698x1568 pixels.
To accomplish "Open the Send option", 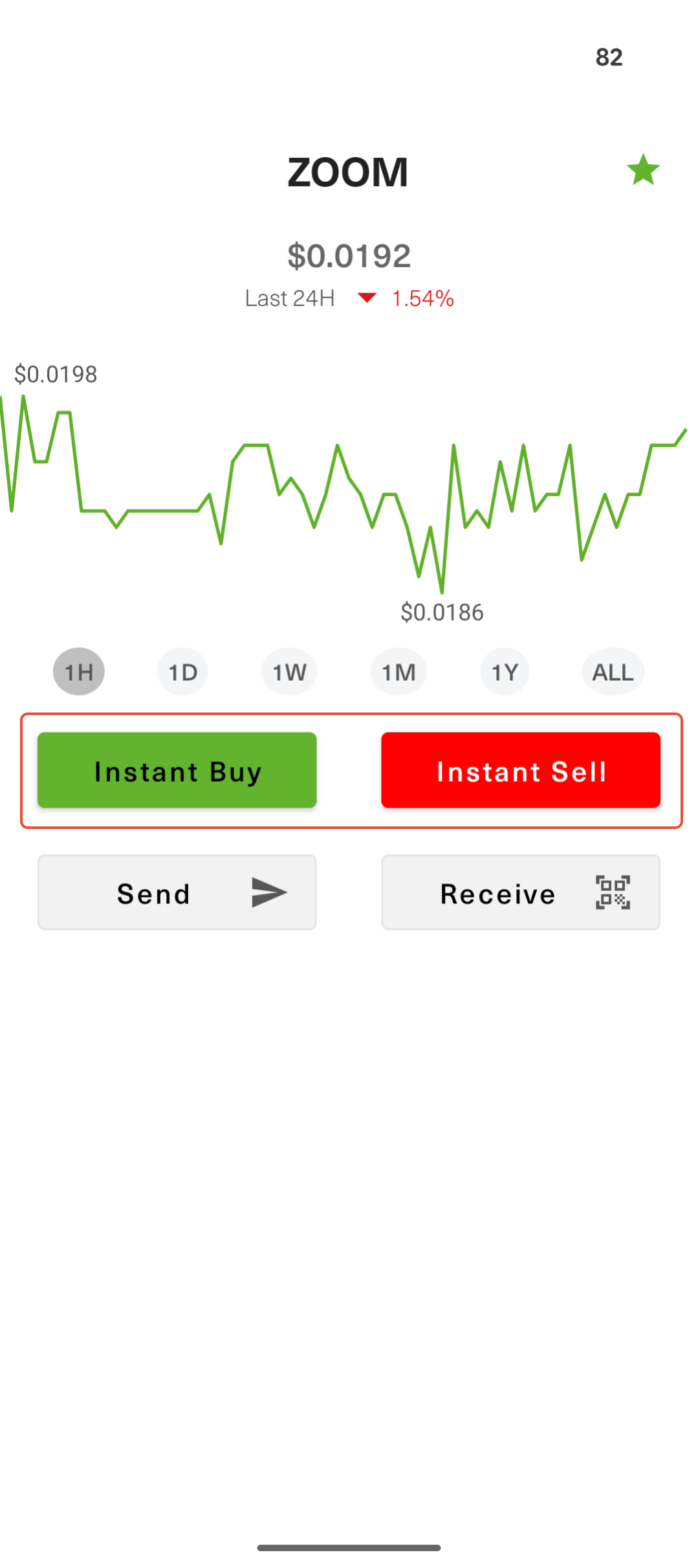I will pyautogui.click(x=177, y=892).
